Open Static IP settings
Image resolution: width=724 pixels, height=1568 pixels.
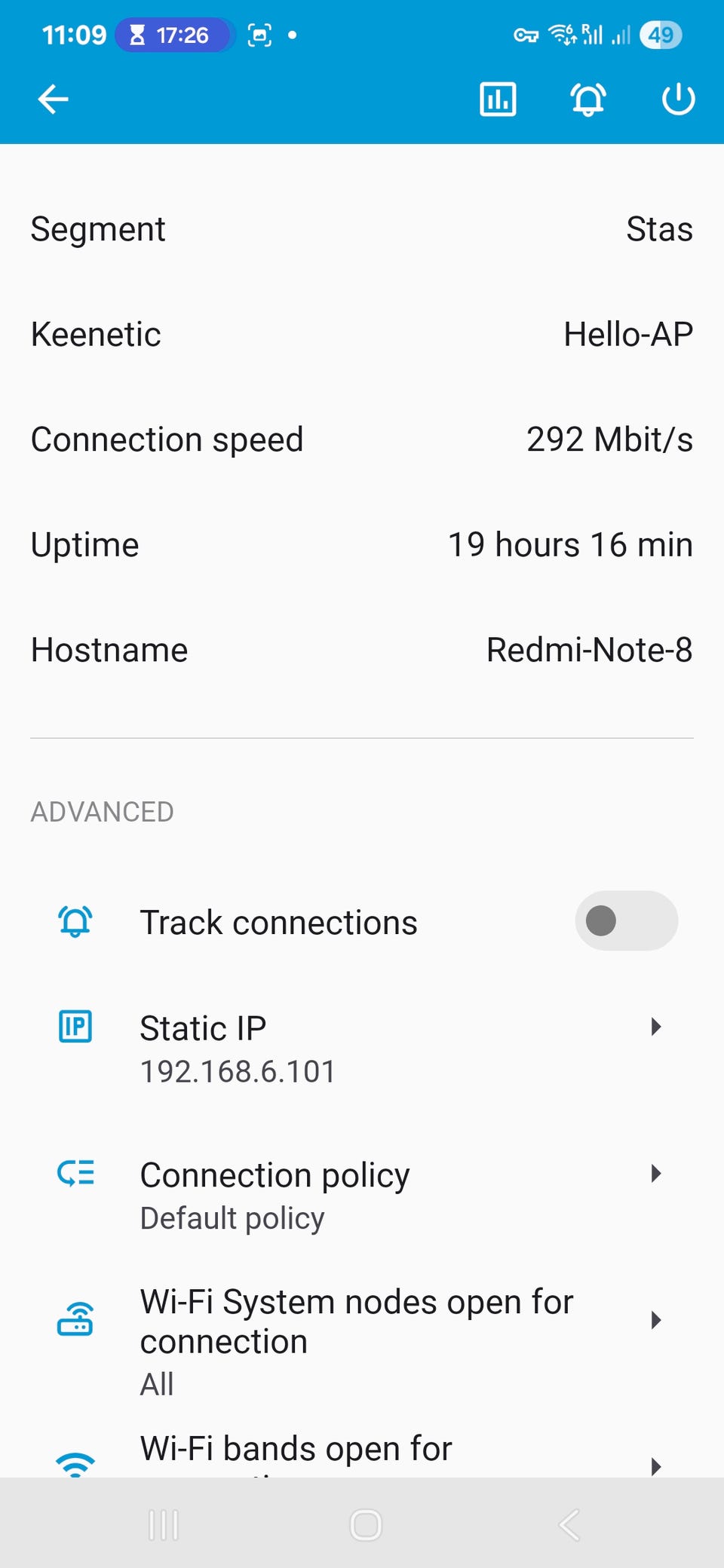coord(362,1048)
